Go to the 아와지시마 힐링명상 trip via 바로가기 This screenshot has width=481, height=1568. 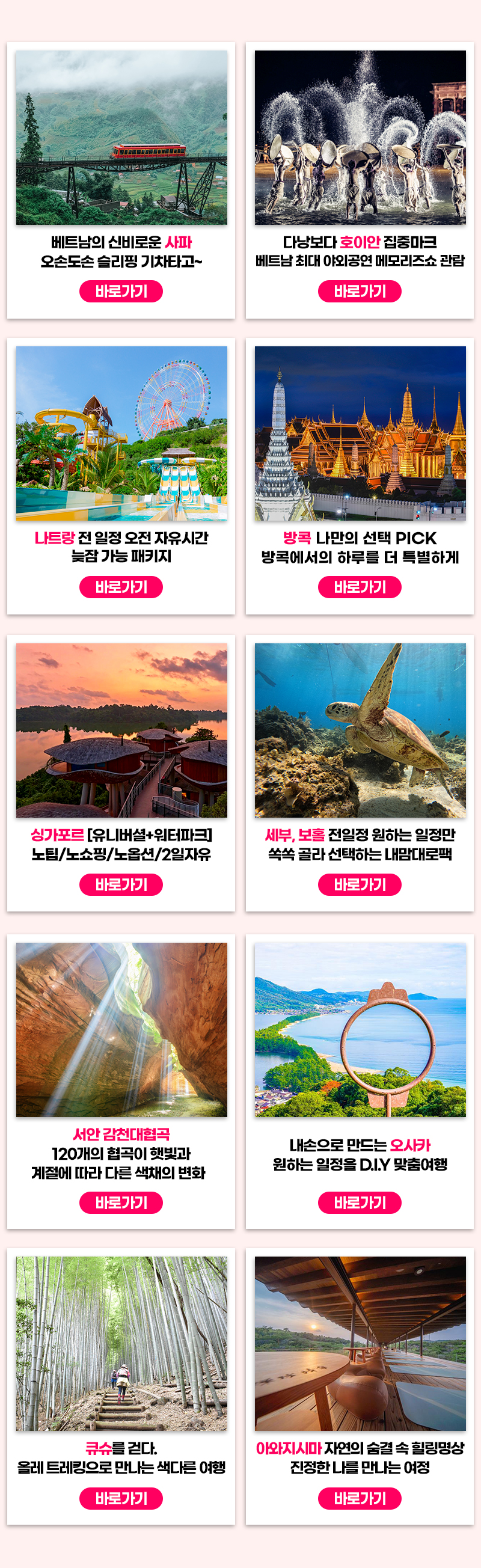[359, 1498]
